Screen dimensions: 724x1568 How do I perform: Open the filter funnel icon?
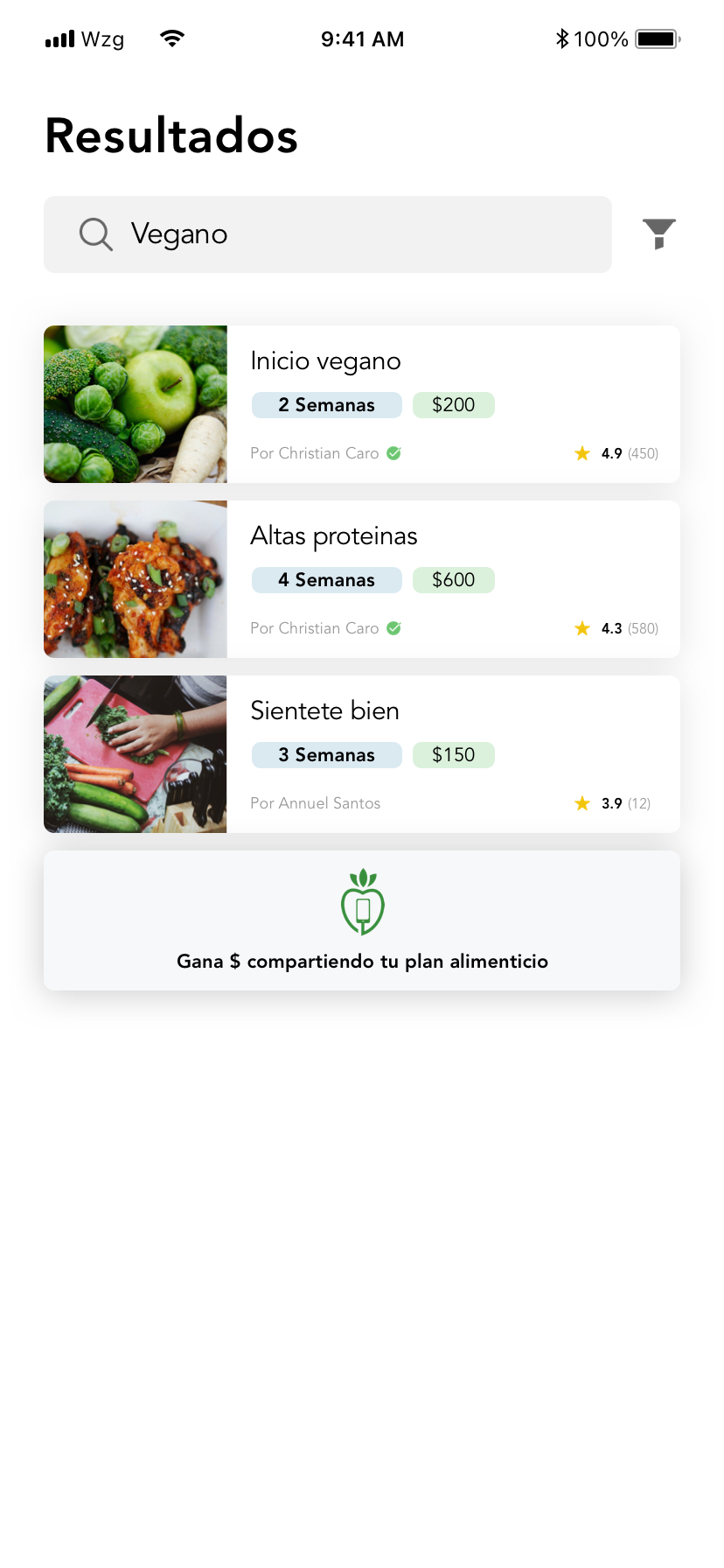tap(659, 234)
